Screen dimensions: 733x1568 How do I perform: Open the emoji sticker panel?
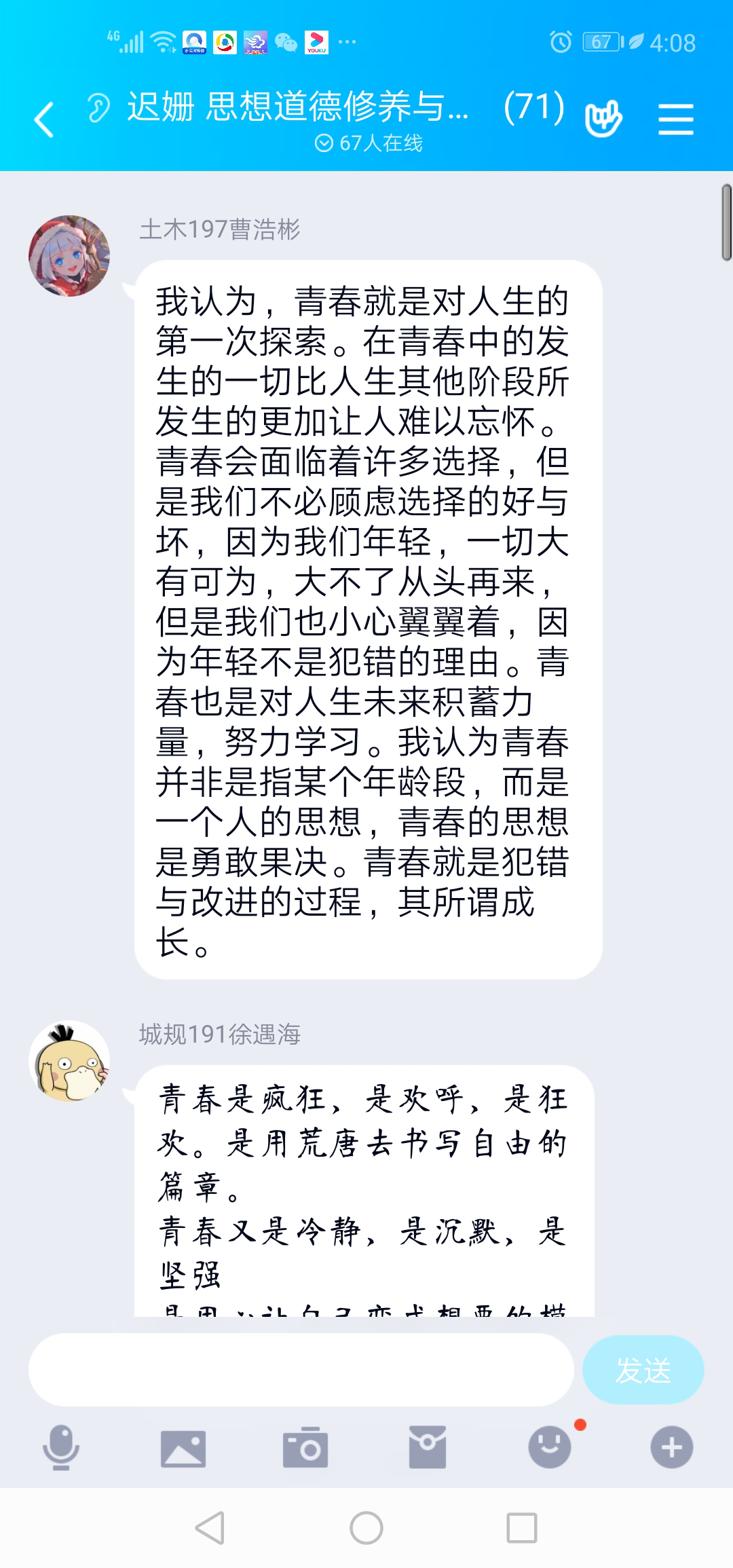click(x=550, y=1447)
